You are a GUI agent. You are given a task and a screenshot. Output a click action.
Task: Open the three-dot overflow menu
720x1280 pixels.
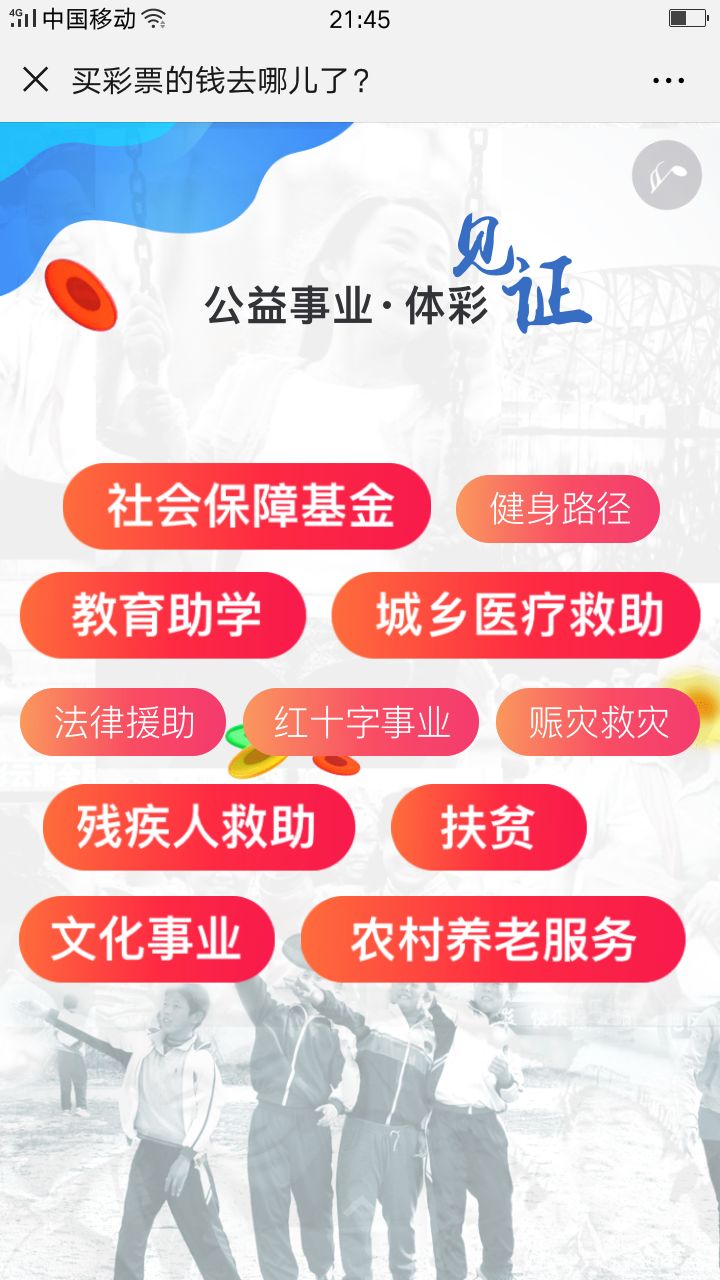pyautogui.click(x=668, y=81)
